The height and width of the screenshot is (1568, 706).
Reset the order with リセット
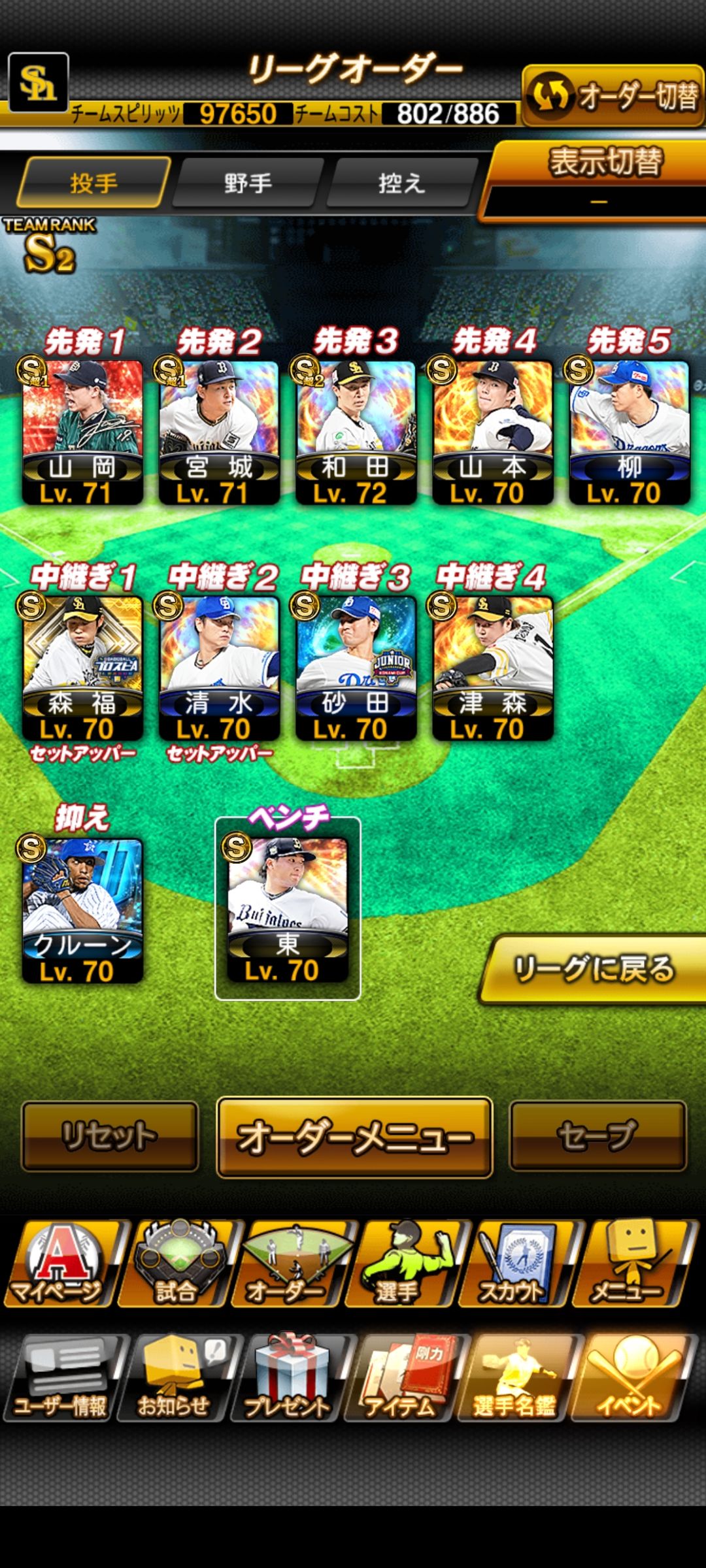point(110,1135)
